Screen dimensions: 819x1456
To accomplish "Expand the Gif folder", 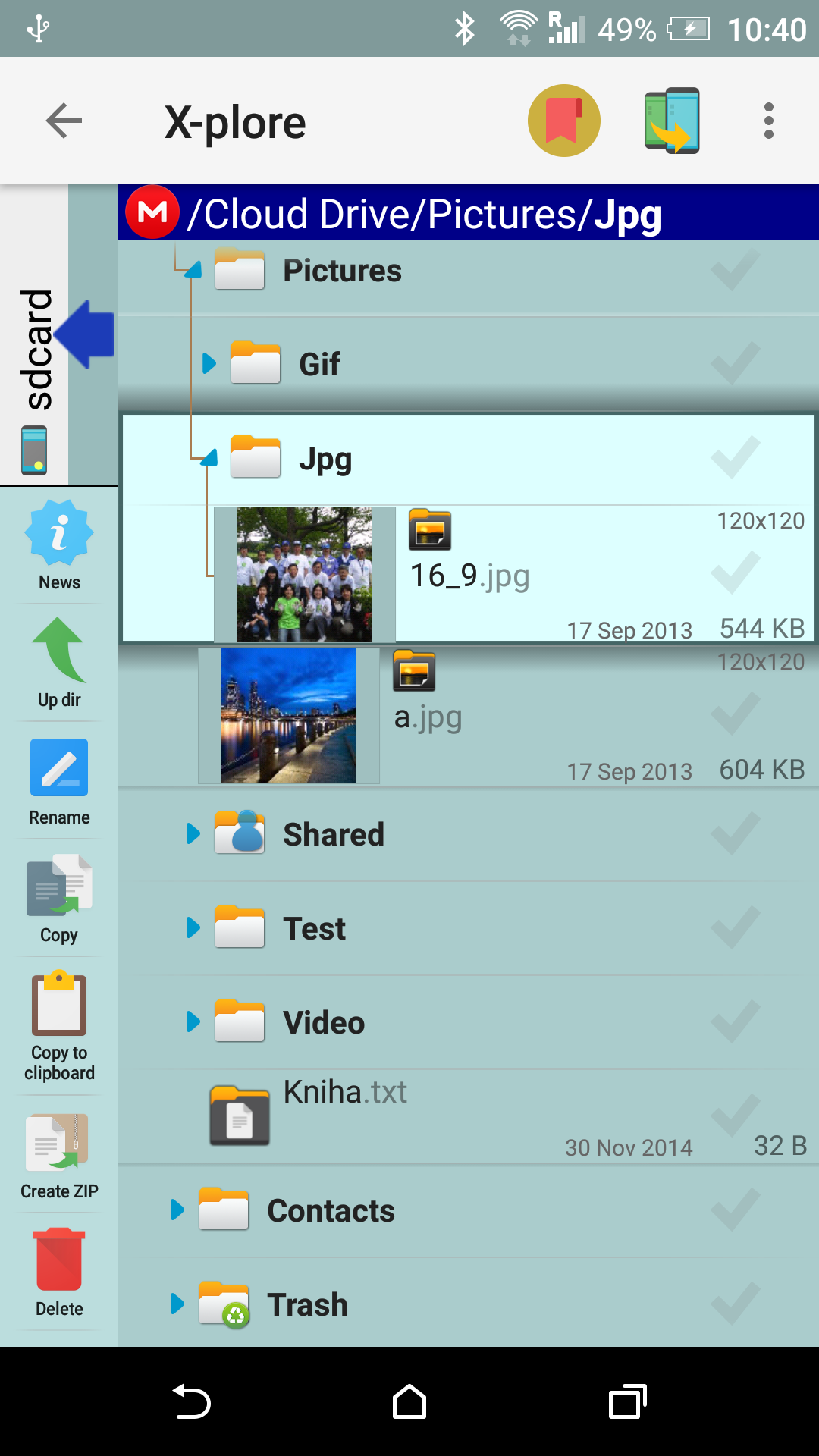I will (209, 364).
